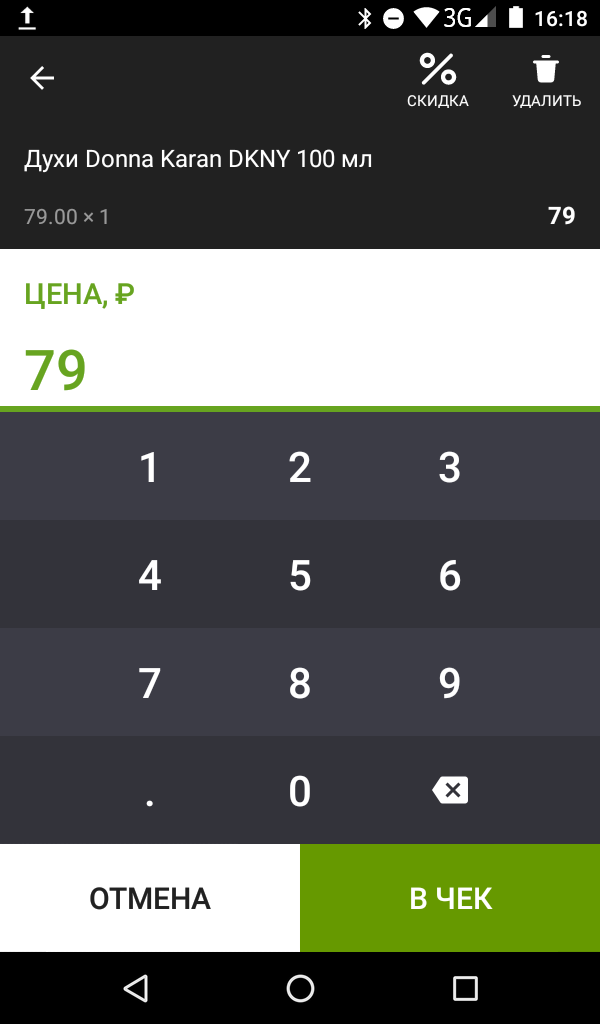This screenshot has width=600, height=1024.
Task: Enter digit 4 on the keypad
Action: pos(150,575)
